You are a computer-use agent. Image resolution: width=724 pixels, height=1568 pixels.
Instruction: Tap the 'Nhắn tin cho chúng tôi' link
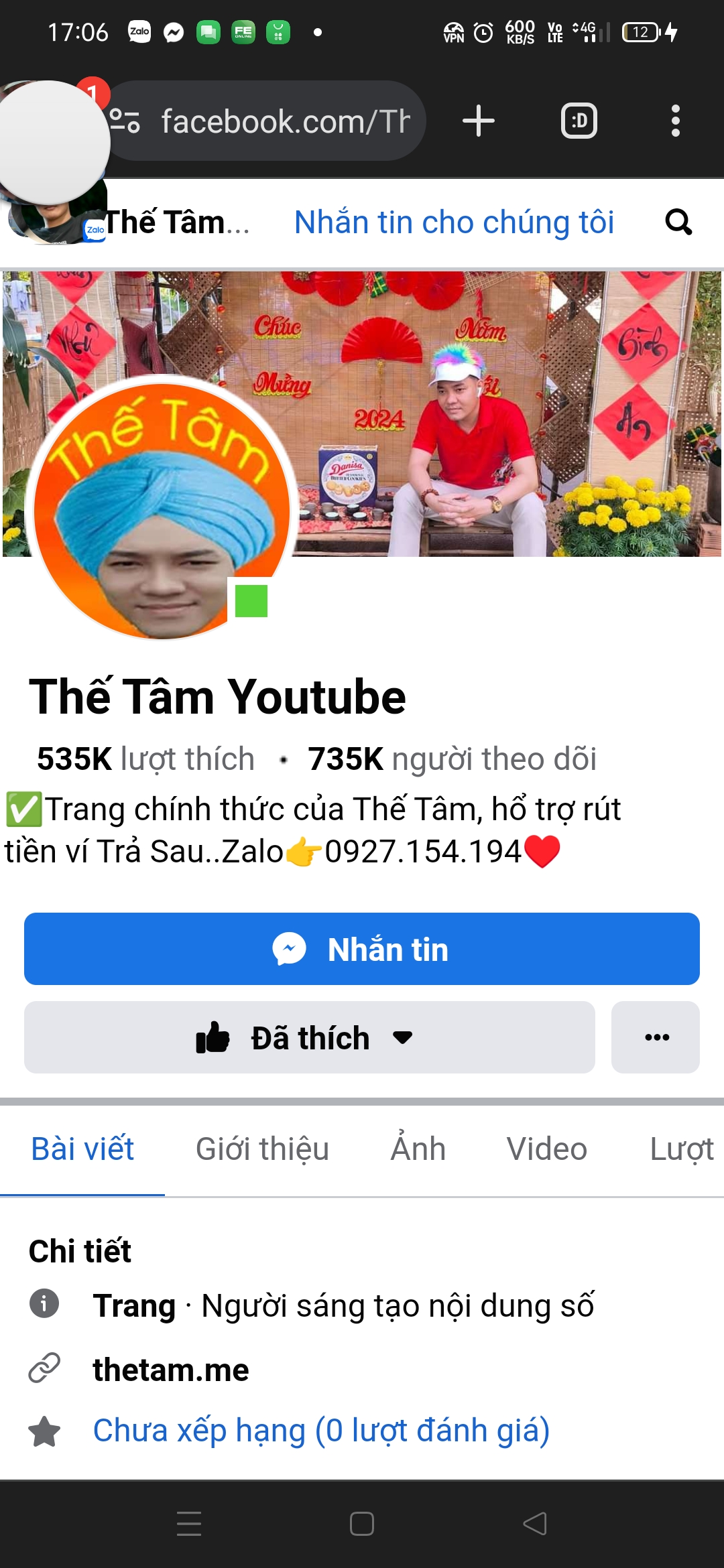(454, 222)
